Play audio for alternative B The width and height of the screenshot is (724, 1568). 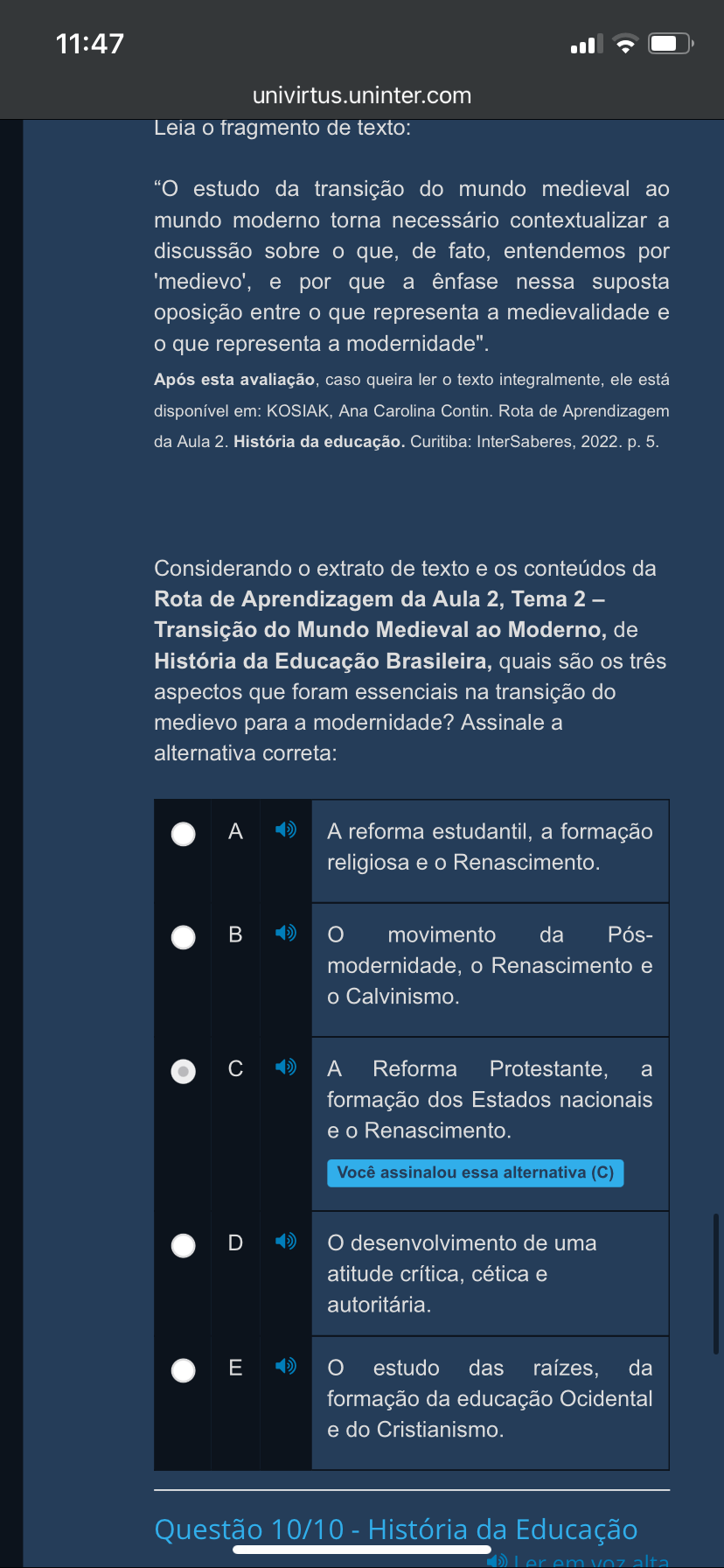point(286,933)
